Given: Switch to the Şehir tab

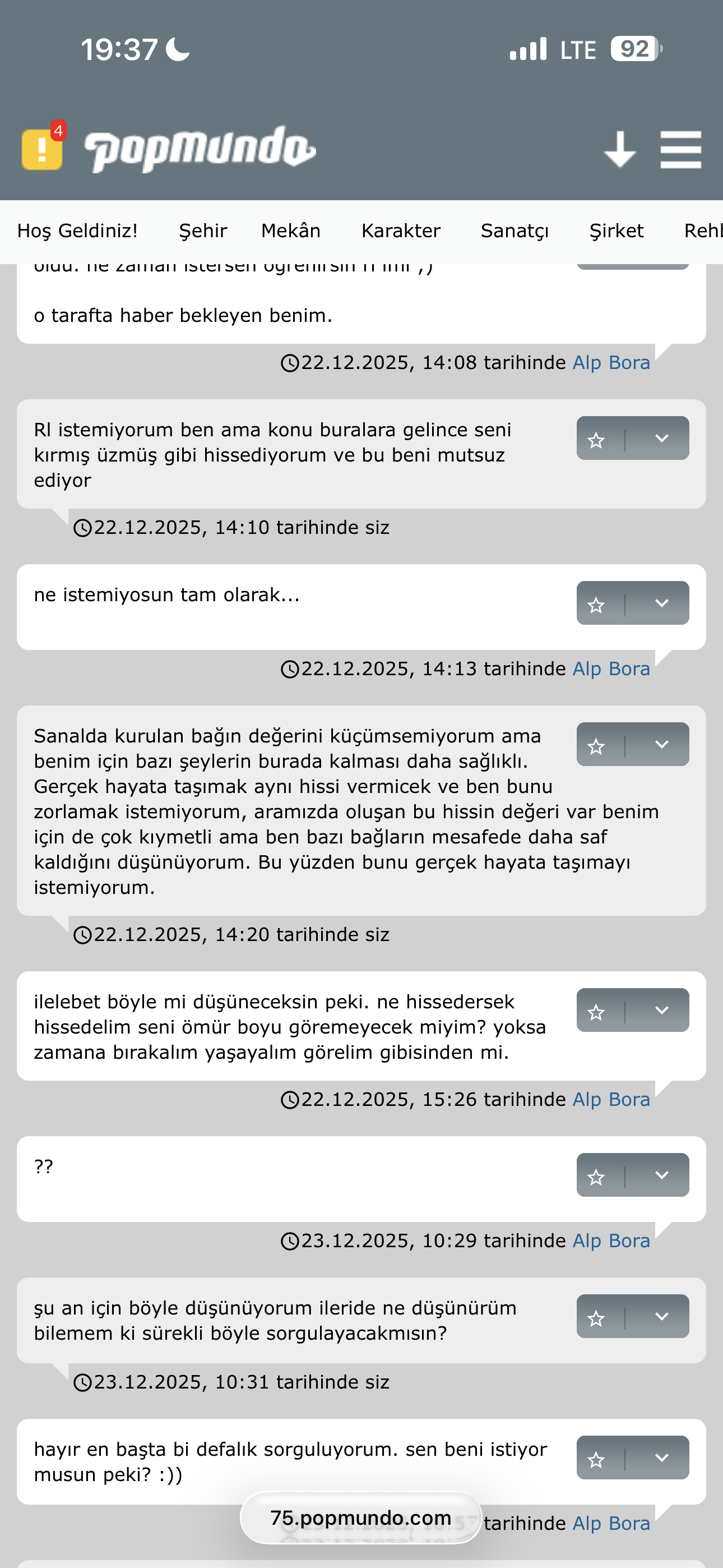Looking at the screenshot, I should [203, 230].
